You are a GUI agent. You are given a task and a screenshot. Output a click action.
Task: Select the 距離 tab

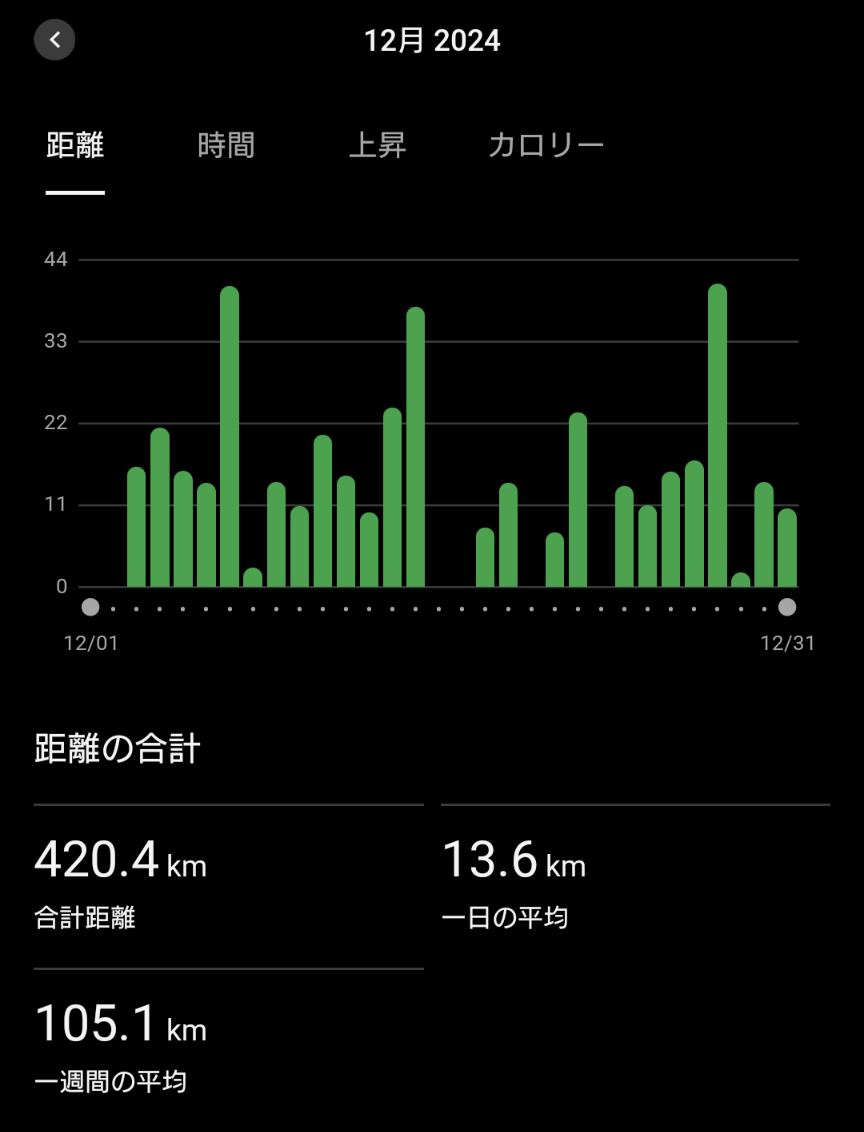click(x=75, y=145)
